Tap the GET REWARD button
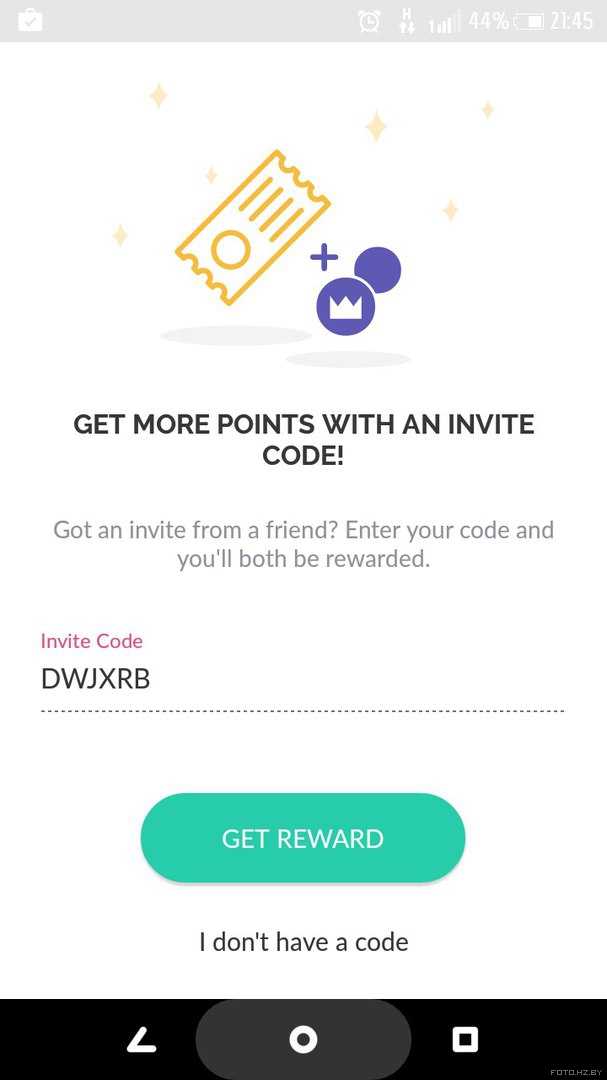The image size is (607, 1080). tap(302, 838)
